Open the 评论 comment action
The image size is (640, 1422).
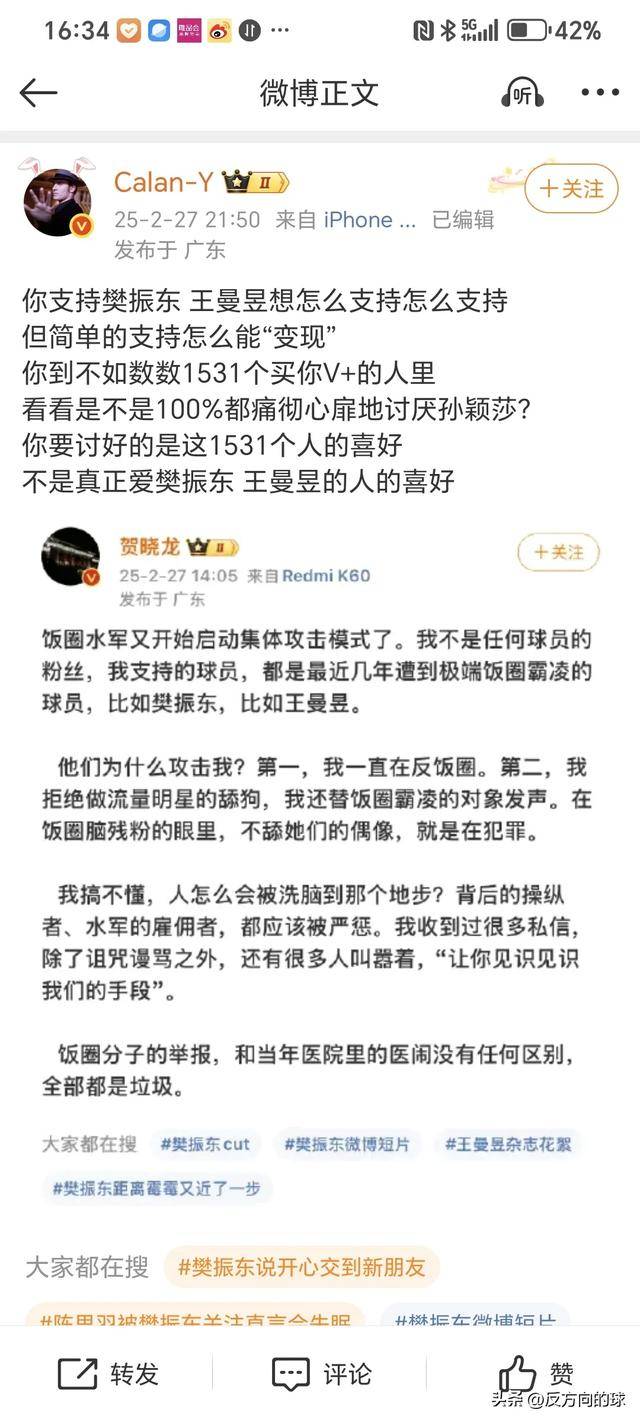pyautogui.click(x=321, y=1374)
